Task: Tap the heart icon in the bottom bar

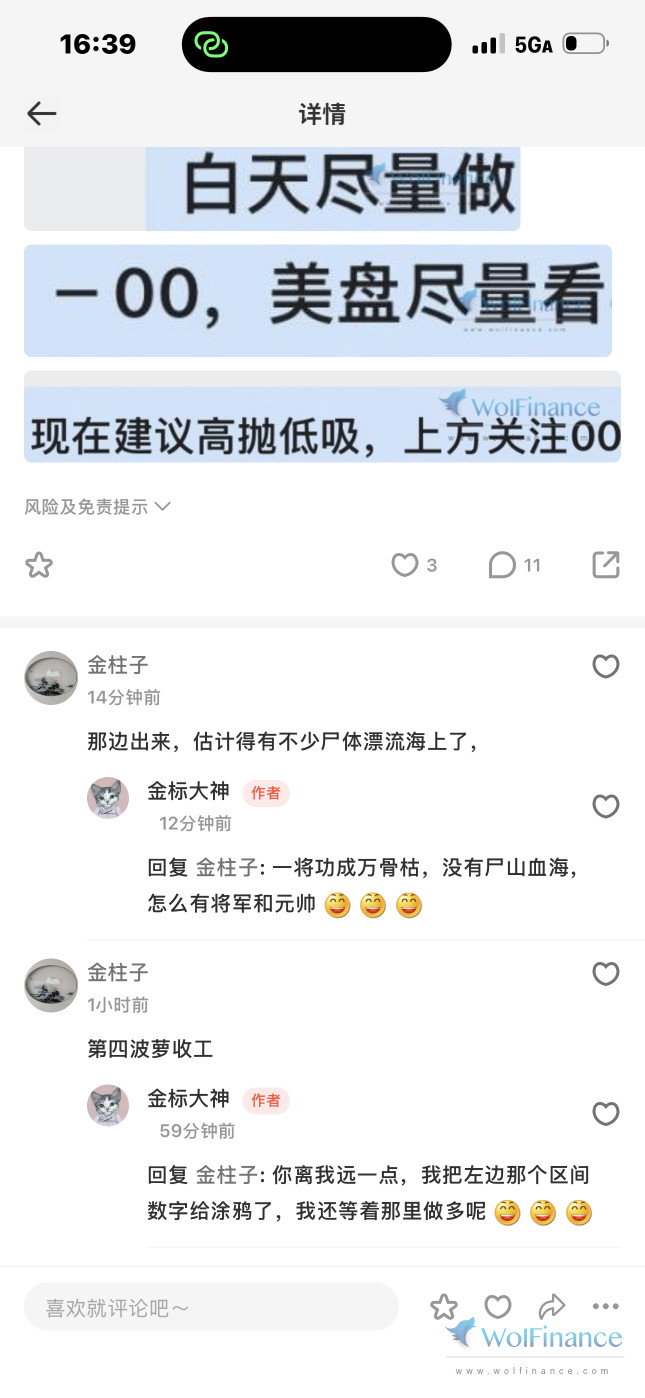Action: click(498, 1306)
